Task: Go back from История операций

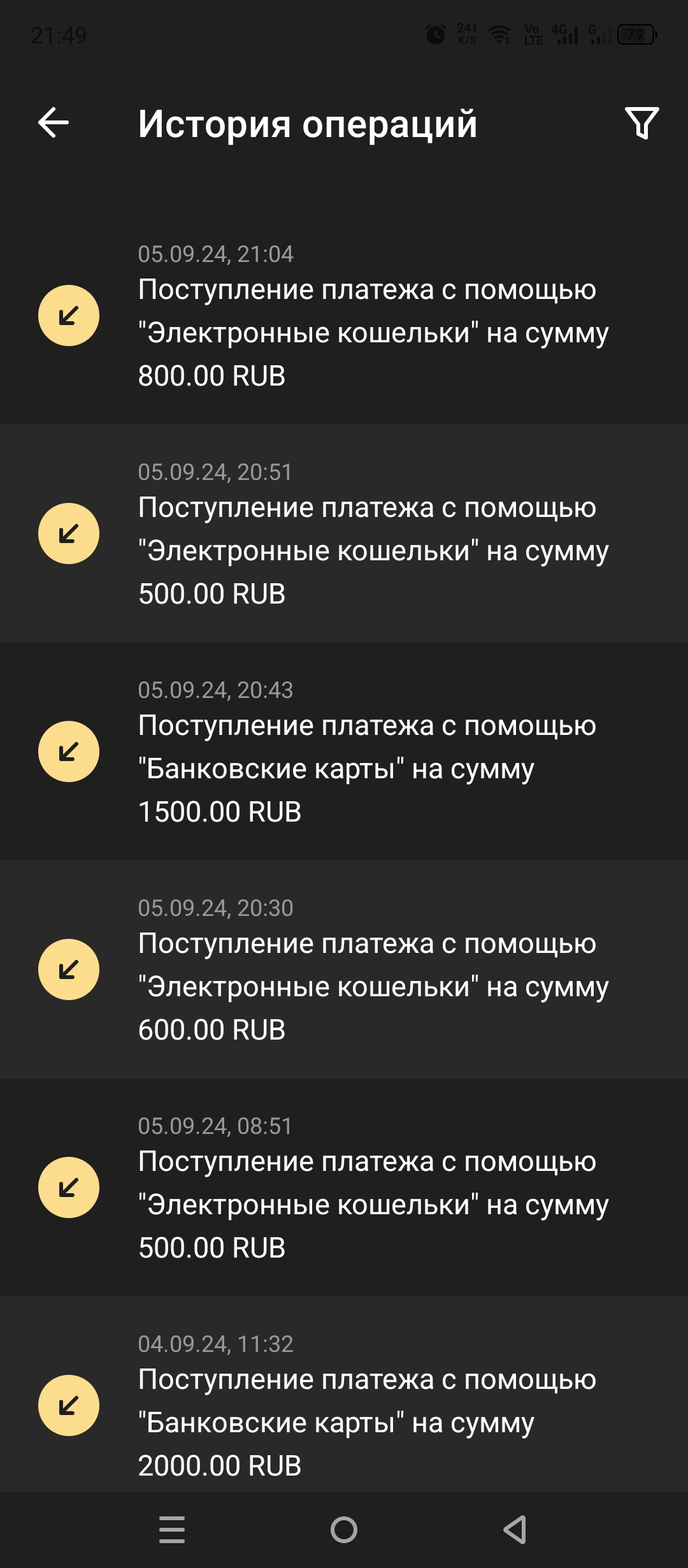Action: [54, 122]
